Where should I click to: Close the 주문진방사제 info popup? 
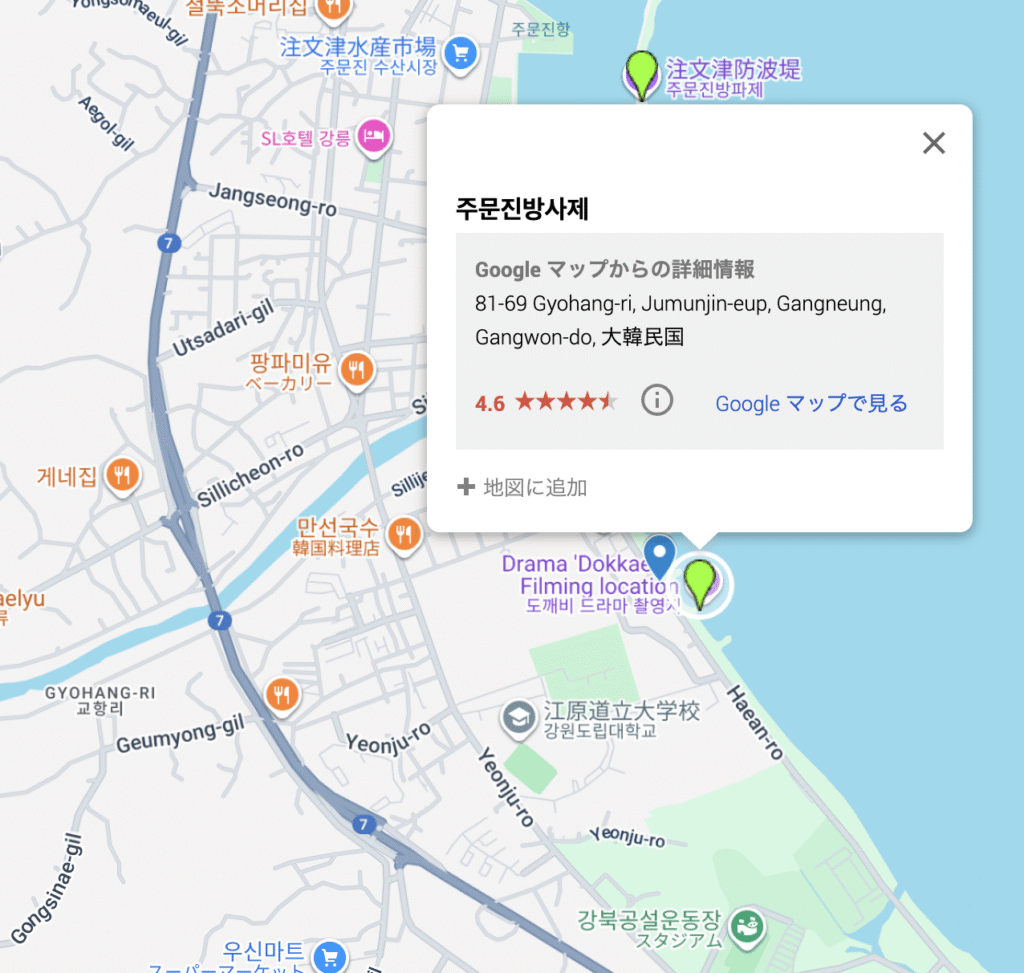coord(933,143)
